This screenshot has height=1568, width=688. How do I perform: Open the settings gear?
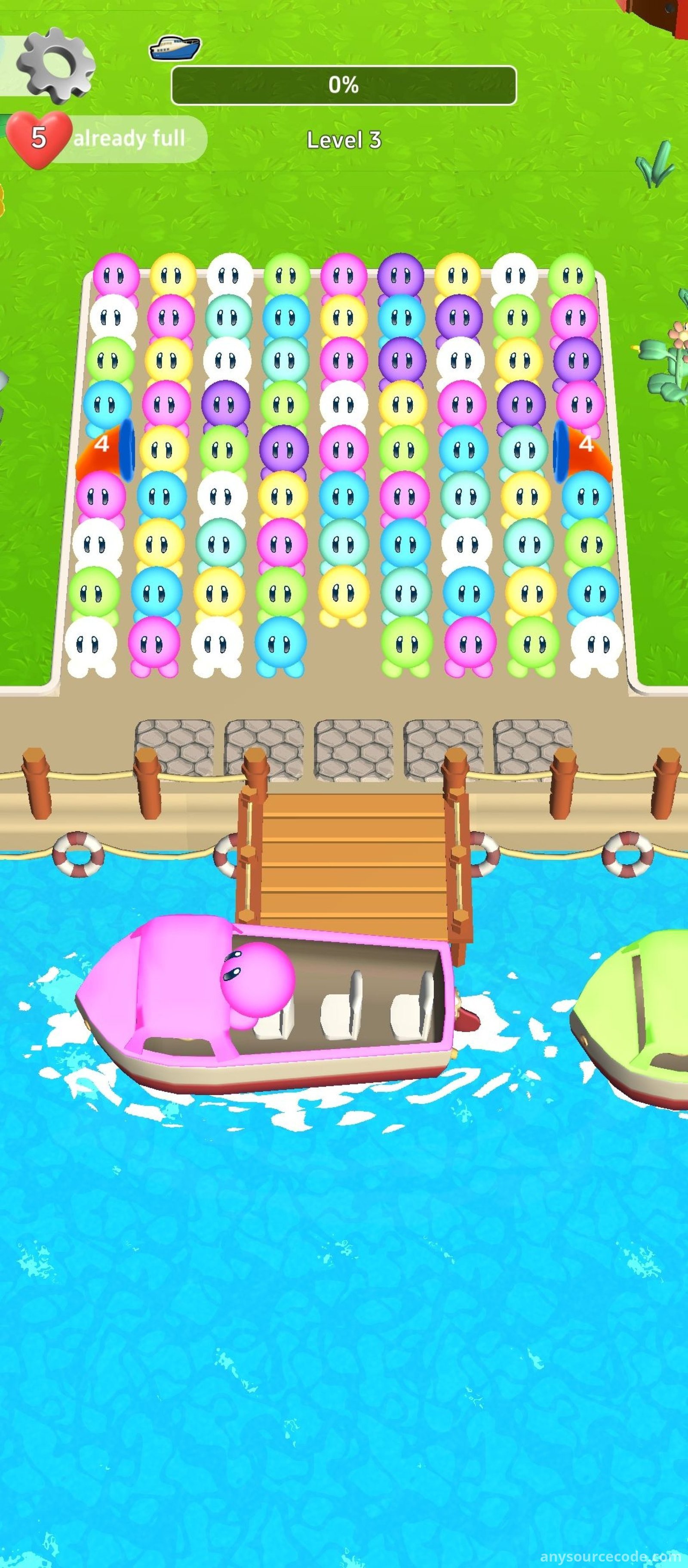click(55, 65)
